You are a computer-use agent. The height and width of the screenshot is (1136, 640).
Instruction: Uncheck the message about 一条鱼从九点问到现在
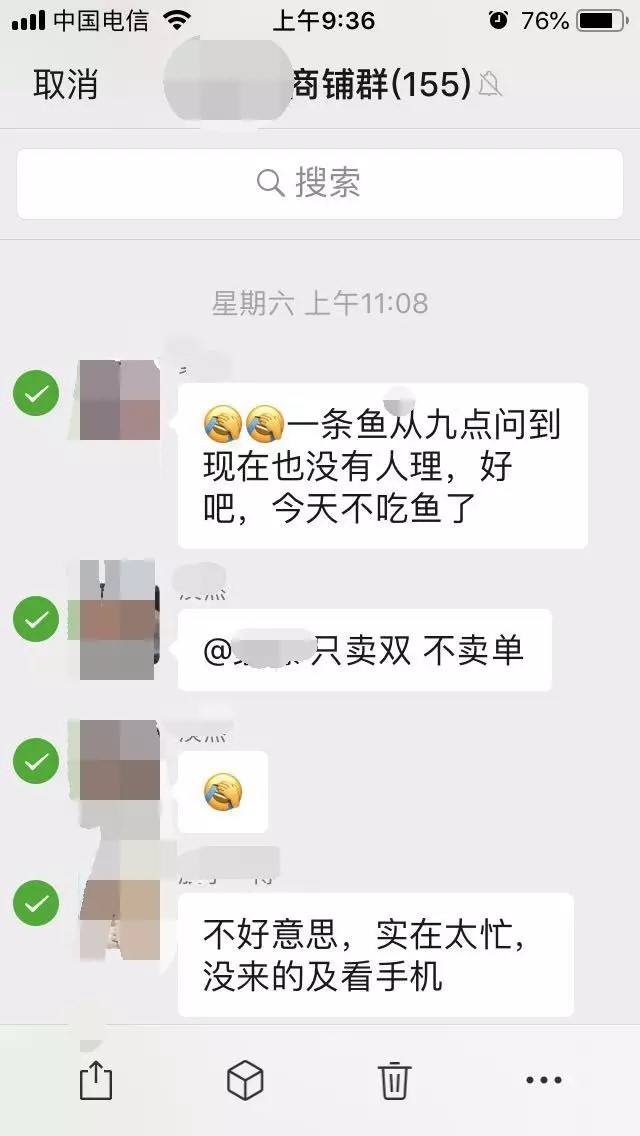click(x=36, y=393)
